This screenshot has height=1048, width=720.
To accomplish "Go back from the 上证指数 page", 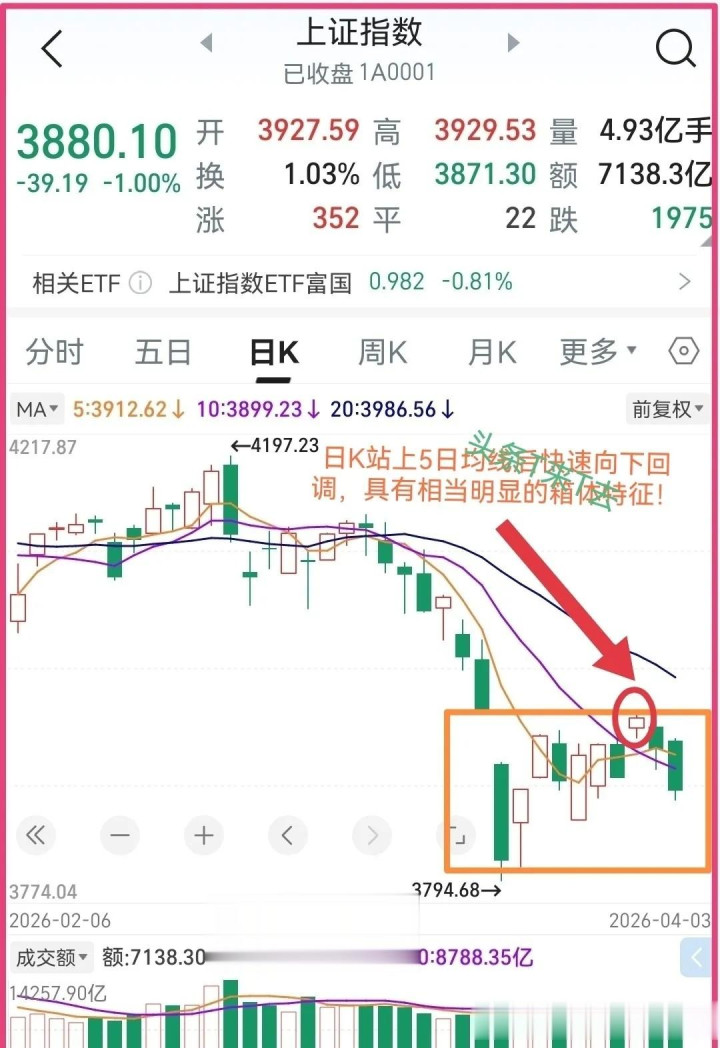I will point(52,49).
